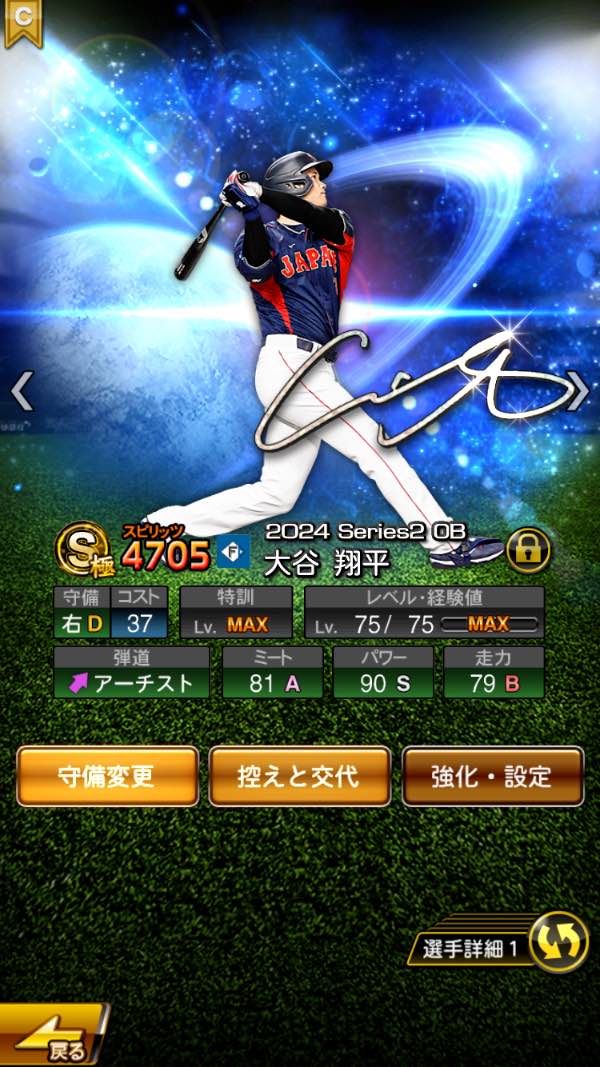Go back with the 戻る button
The height and width of the screenshot is (1067, 600).
point(53,1034)
